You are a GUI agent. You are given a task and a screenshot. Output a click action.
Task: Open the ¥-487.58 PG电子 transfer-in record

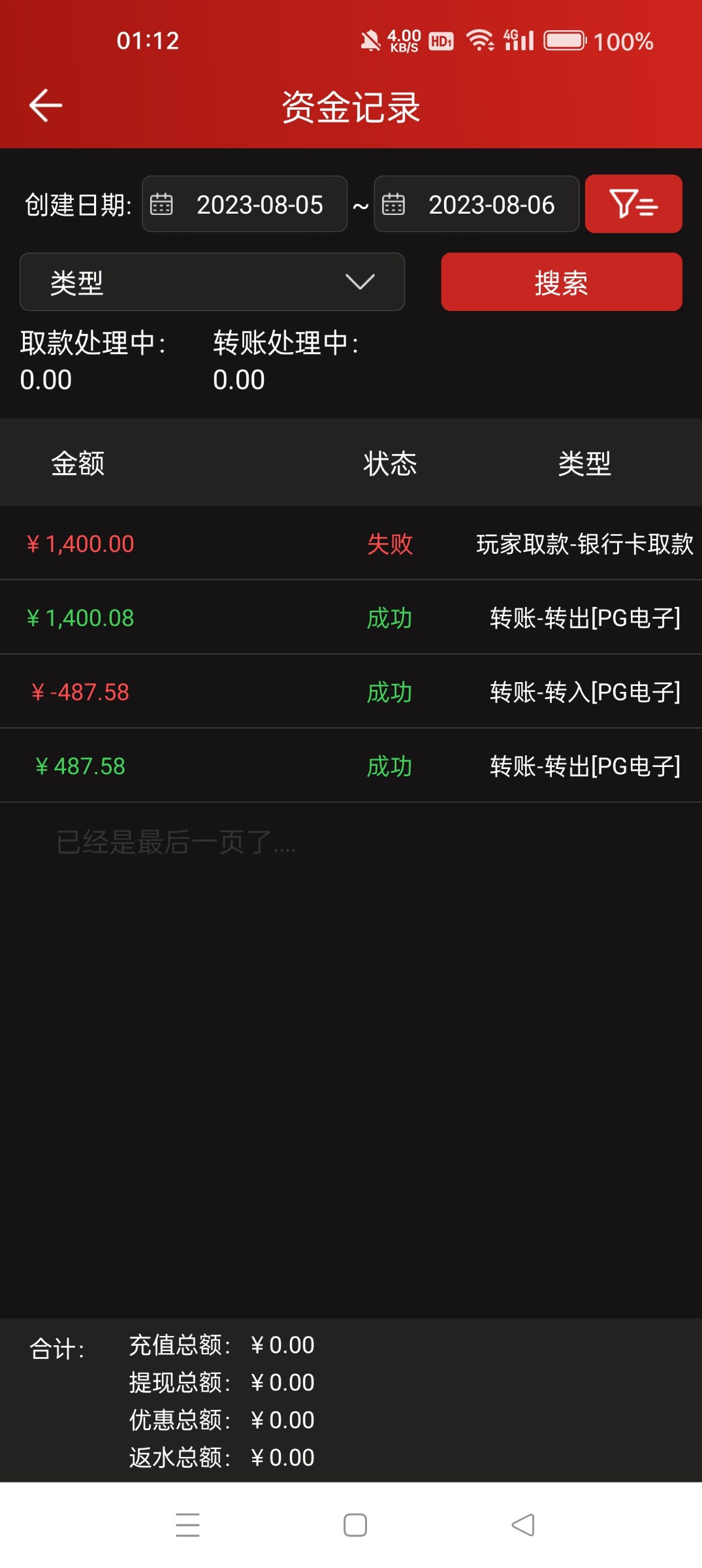[x=351, y=692]
